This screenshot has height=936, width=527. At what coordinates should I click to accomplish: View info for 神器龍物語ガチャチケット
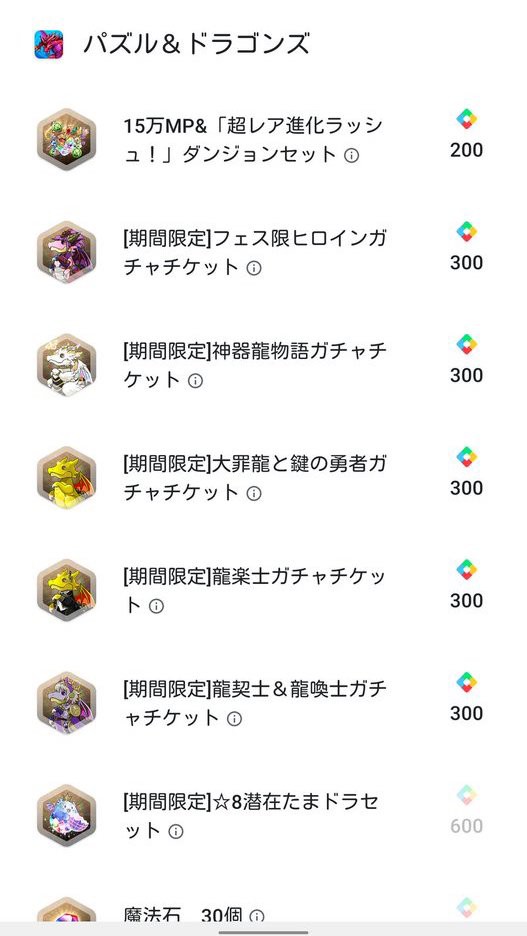(195, 381)
